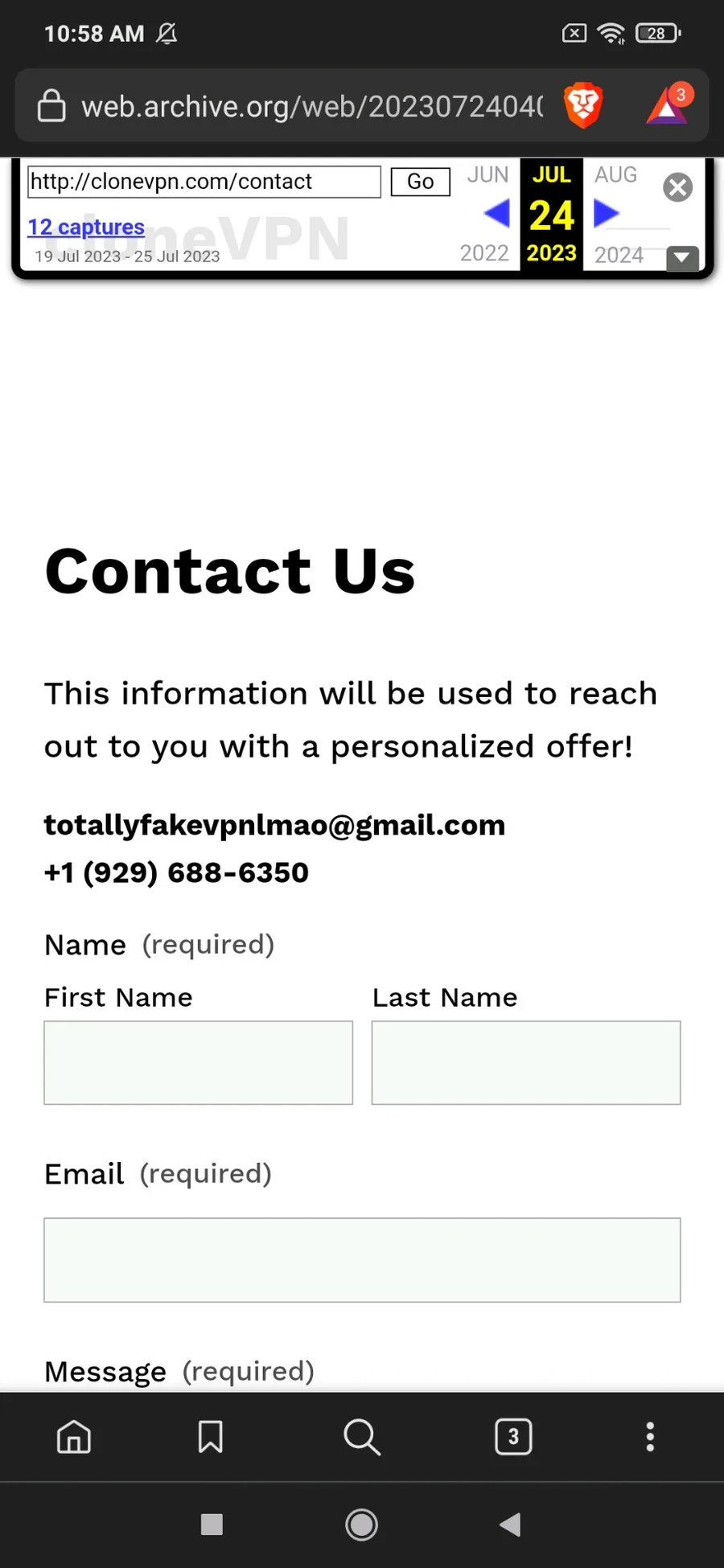Open the tab switcher showing 3
The image size is (724, 1568).
pyautogui.click(x=513, y=1437)
